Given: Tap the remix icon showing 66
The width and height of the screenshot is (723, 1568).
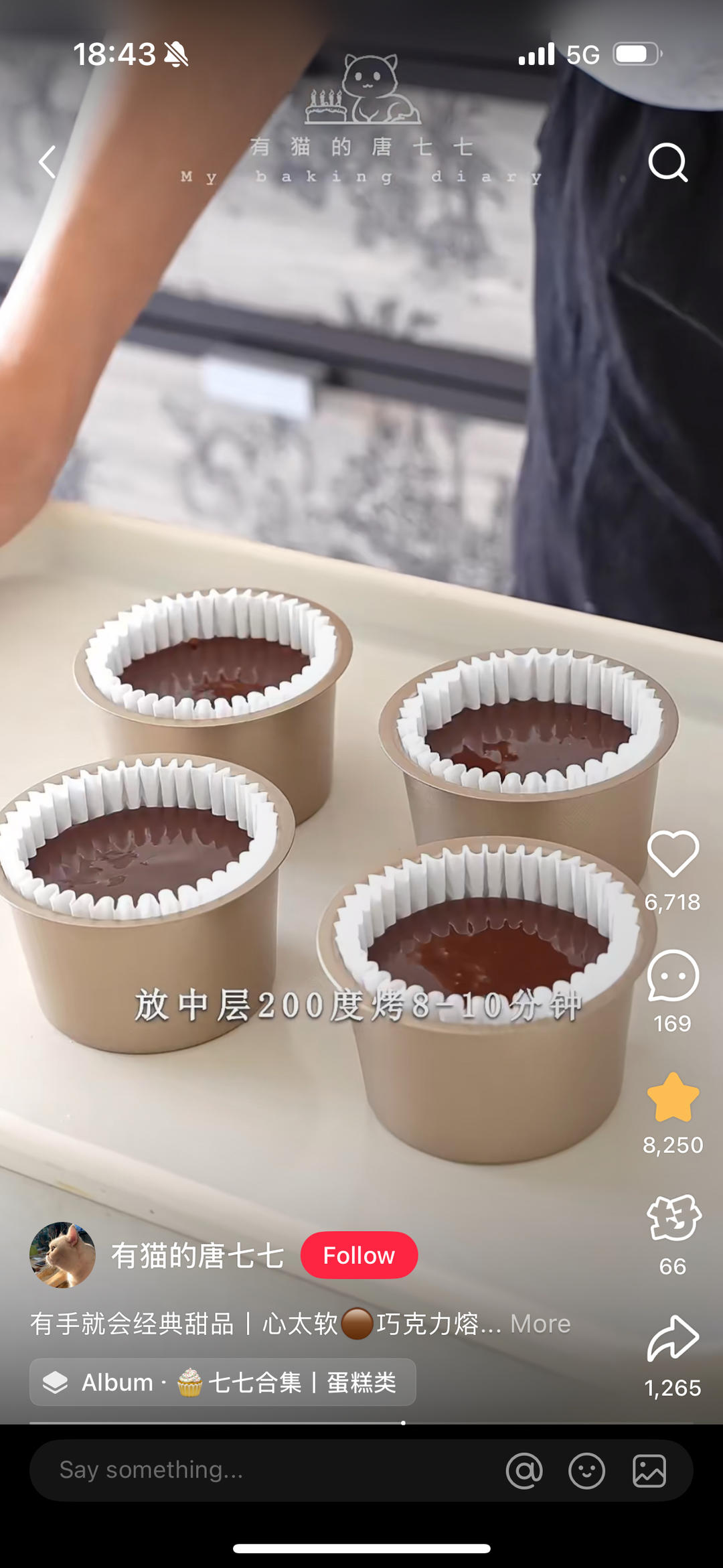Looking at the screenshot, I should 673,1217.
